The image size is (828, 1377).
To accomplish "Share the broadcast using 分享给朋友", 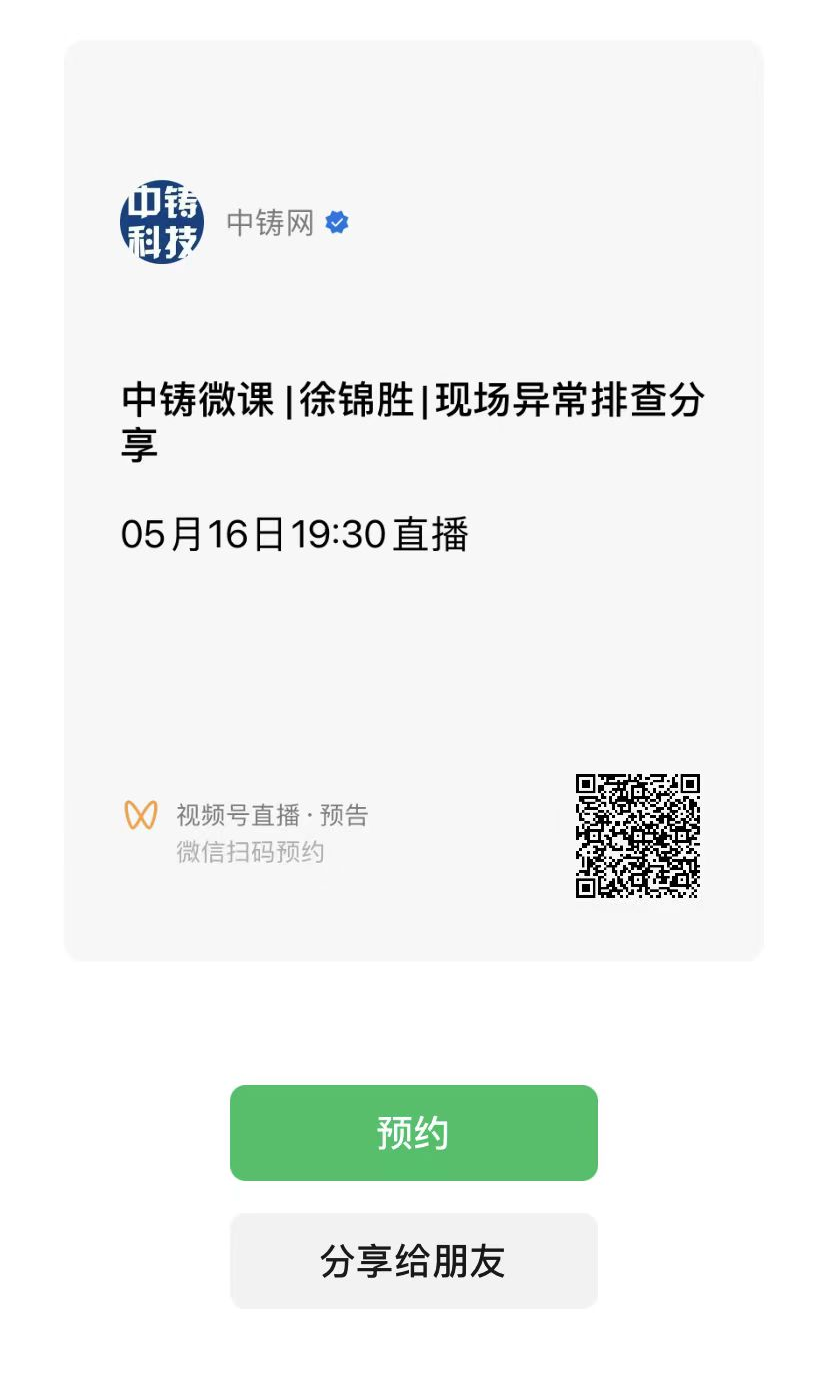I will point(413,1260).
